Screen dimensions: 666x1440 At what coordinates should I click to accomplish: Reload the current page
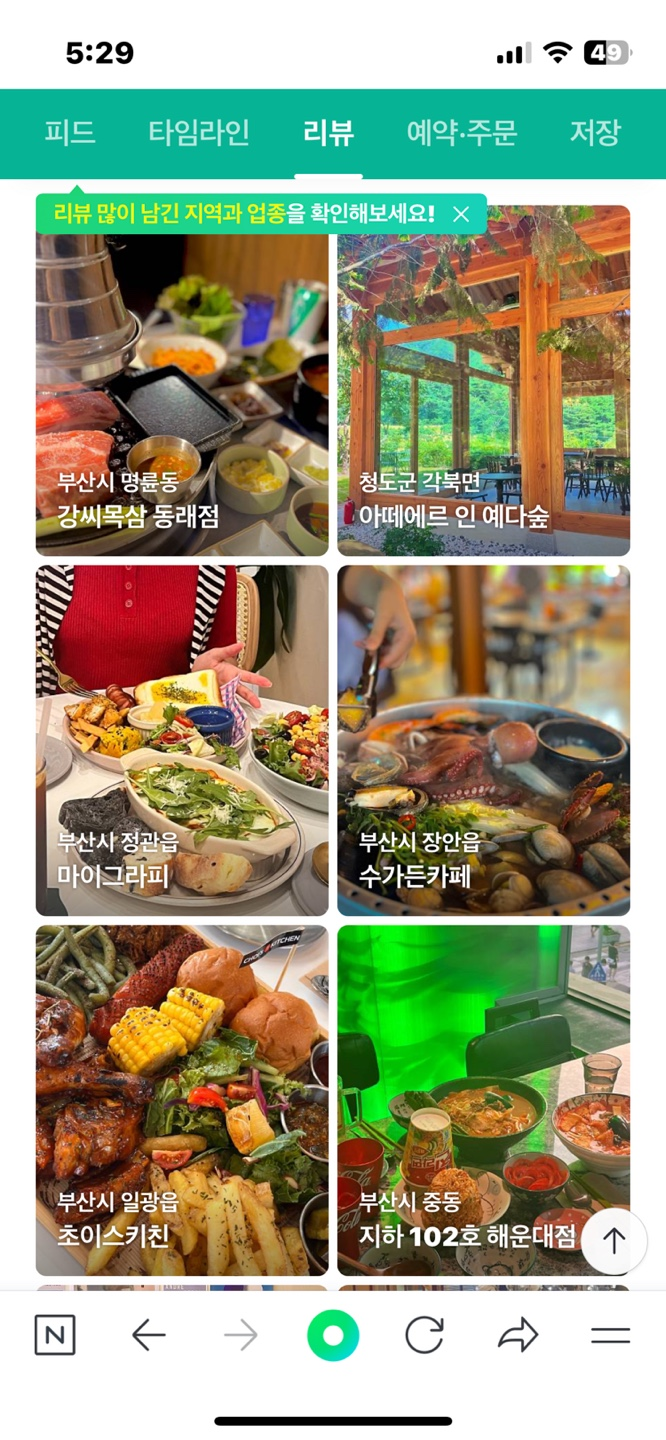(x=424, y=1335)
